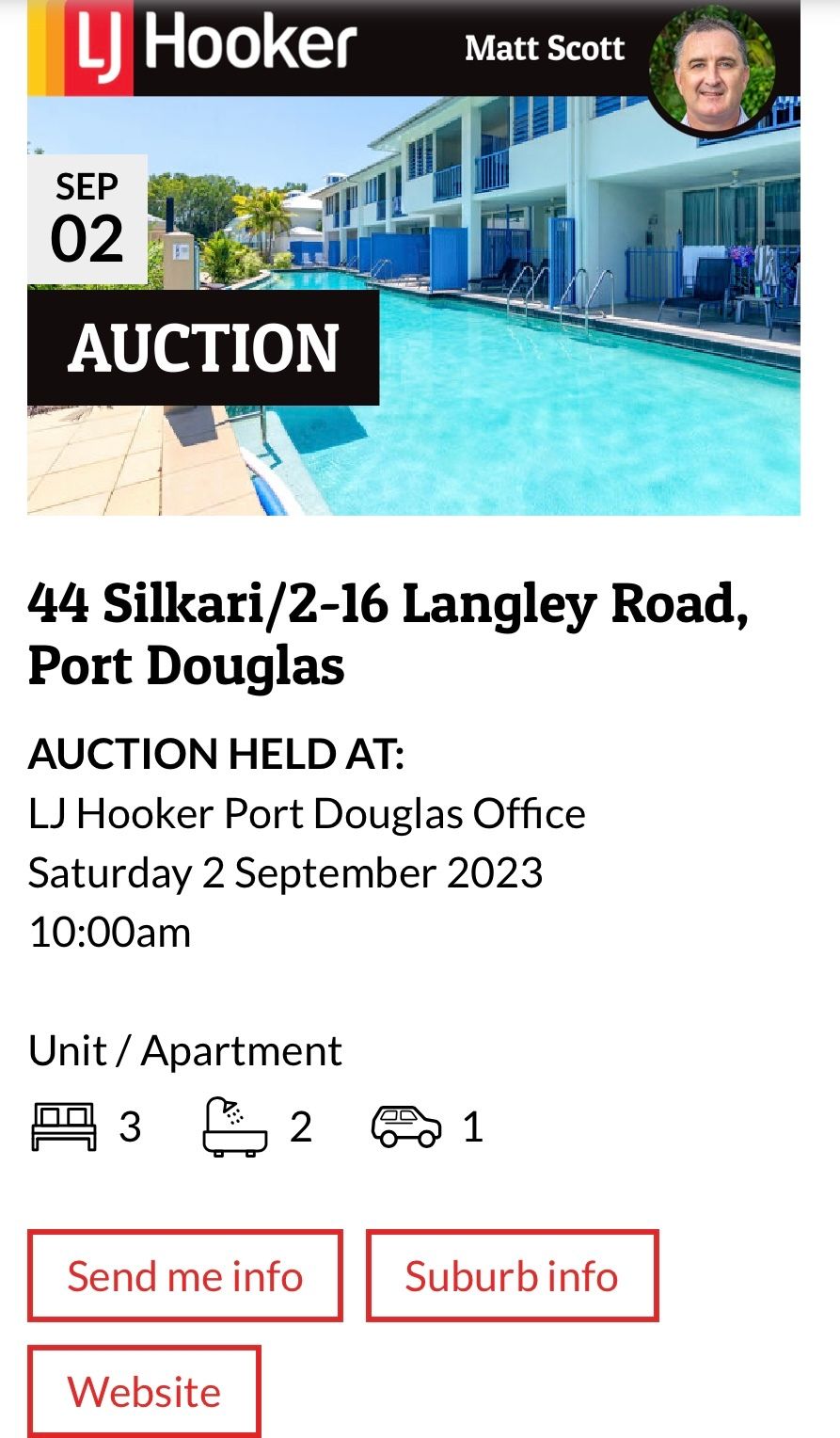Tap the Send me info button
This screenshot has width=840, height=1438.
point(184,1275)
